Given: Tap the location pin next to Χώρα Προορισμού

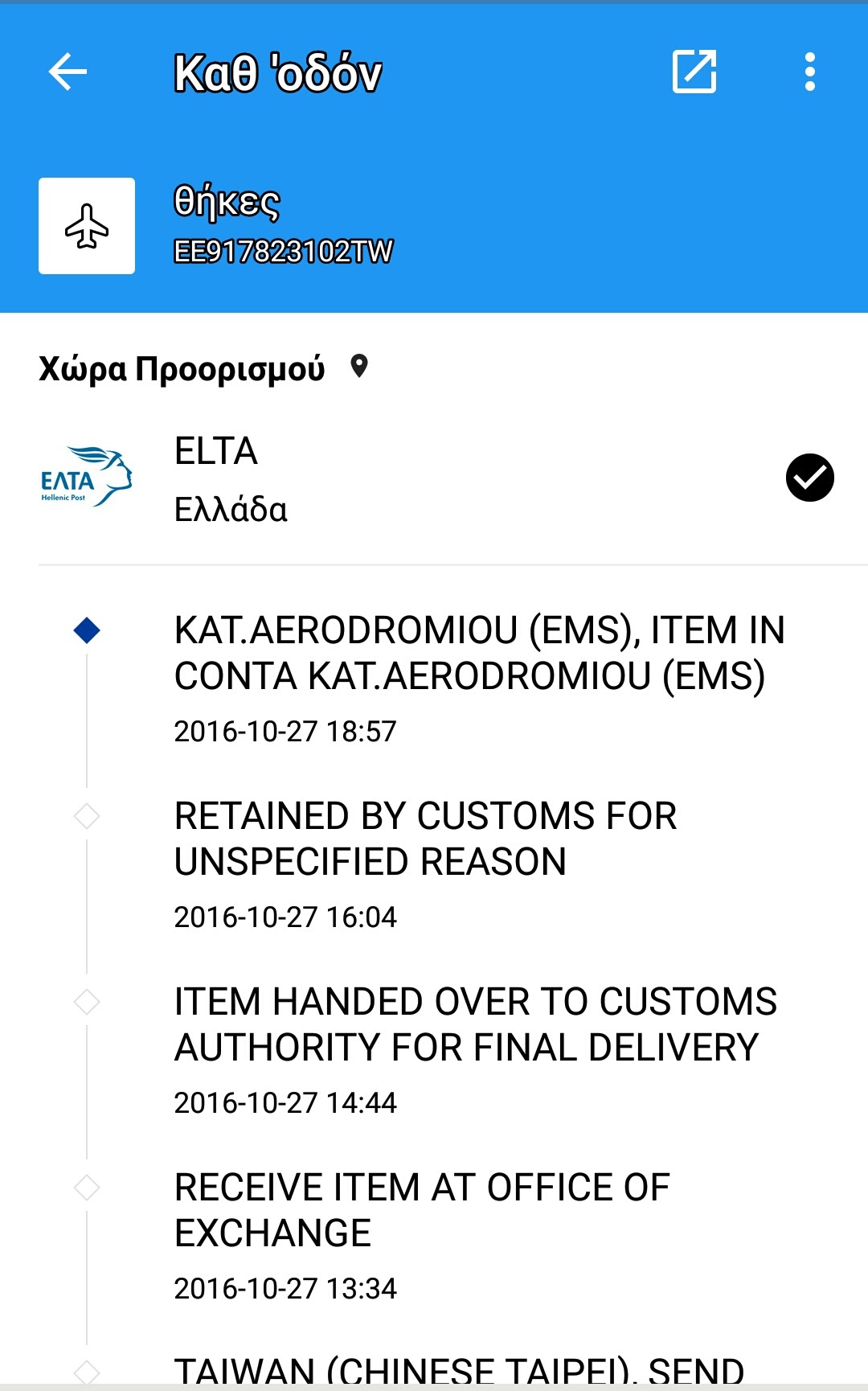Looking at the screenshot, I should tap(359, 367).
